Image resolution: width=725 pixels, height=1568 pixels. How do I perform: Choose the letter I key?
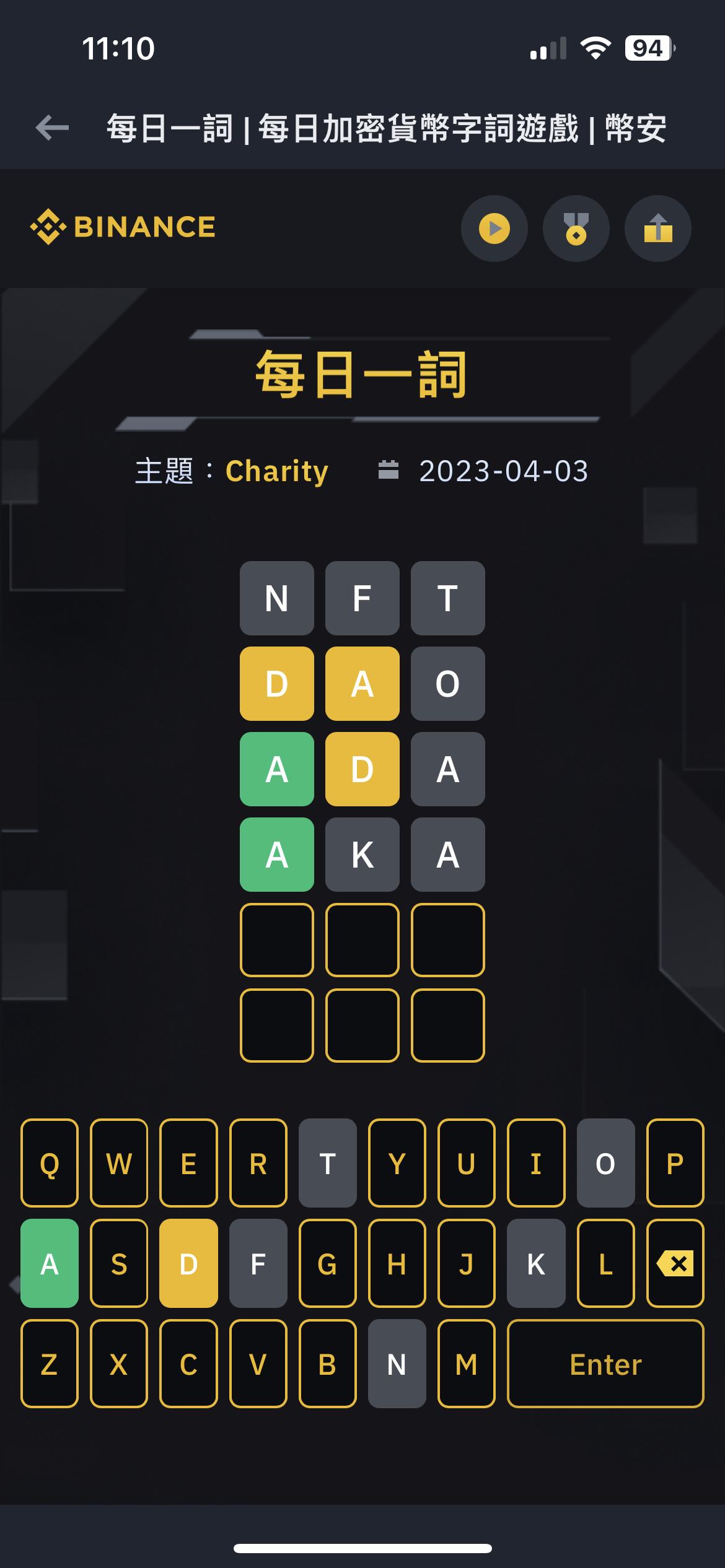536,1163
